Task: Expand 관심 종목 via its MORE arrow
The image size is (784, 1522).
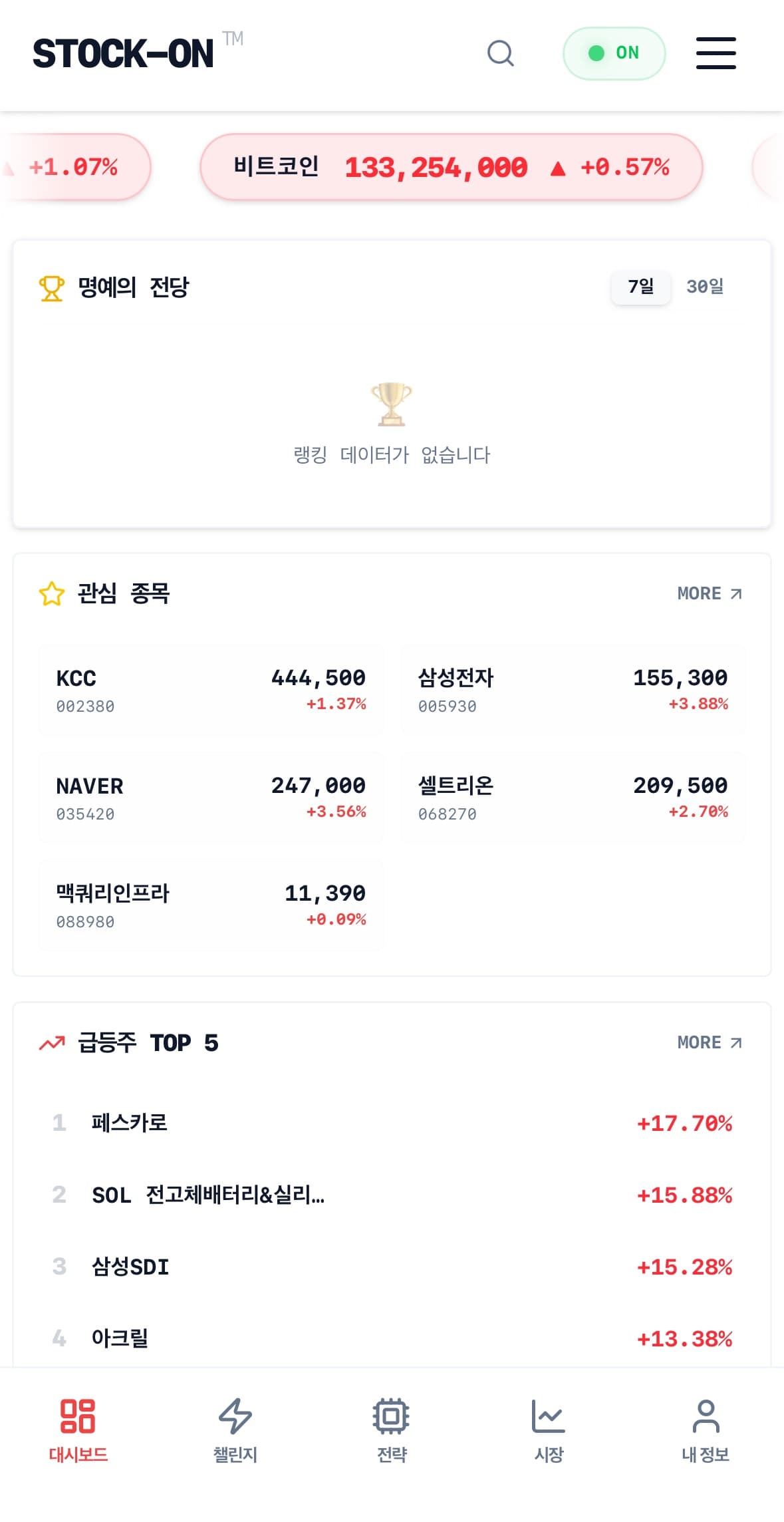Action: (709, 593)
